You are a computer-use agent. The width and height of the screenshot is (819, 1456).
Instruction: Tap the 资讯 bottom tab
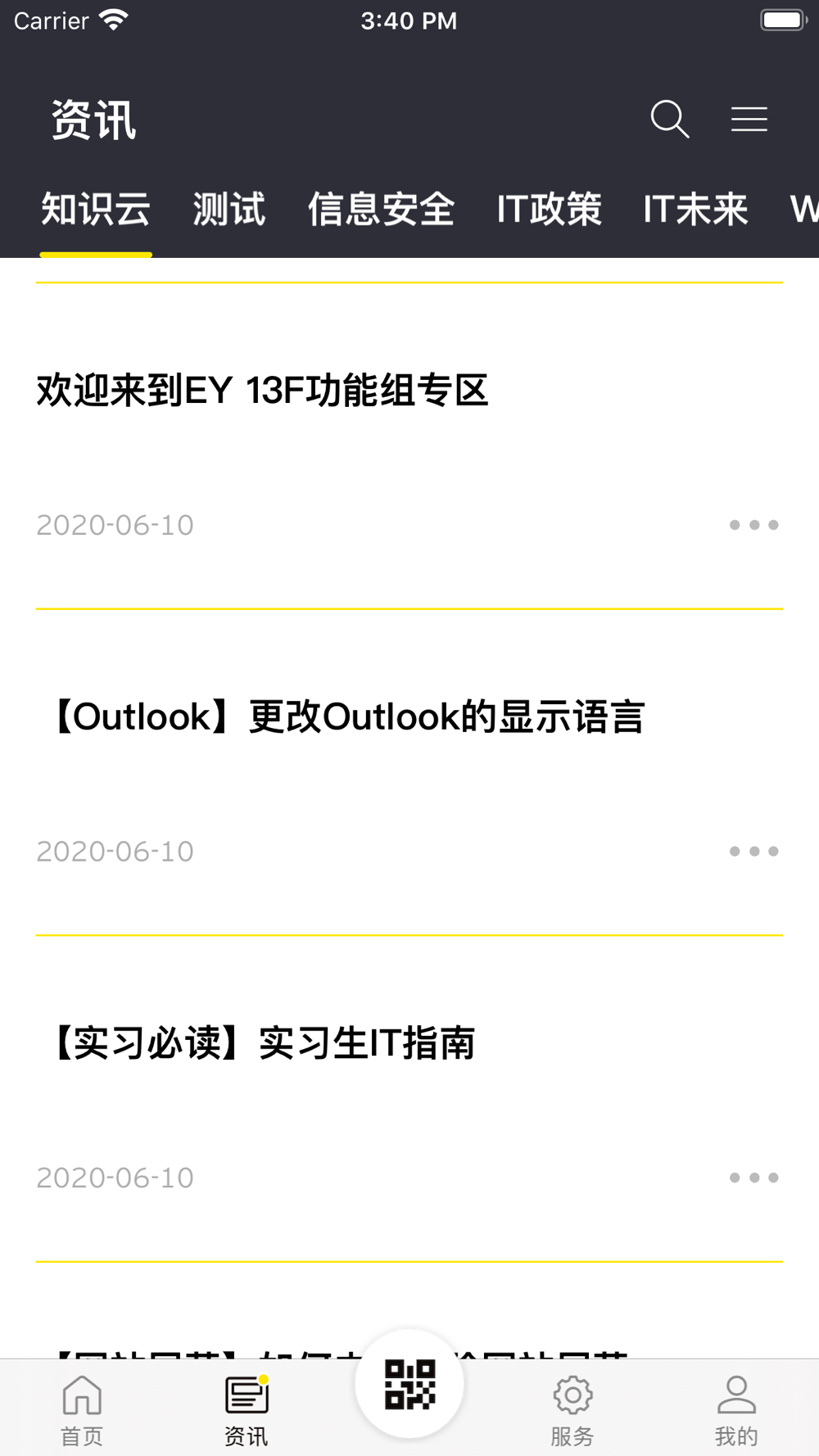coord(246,1410)
